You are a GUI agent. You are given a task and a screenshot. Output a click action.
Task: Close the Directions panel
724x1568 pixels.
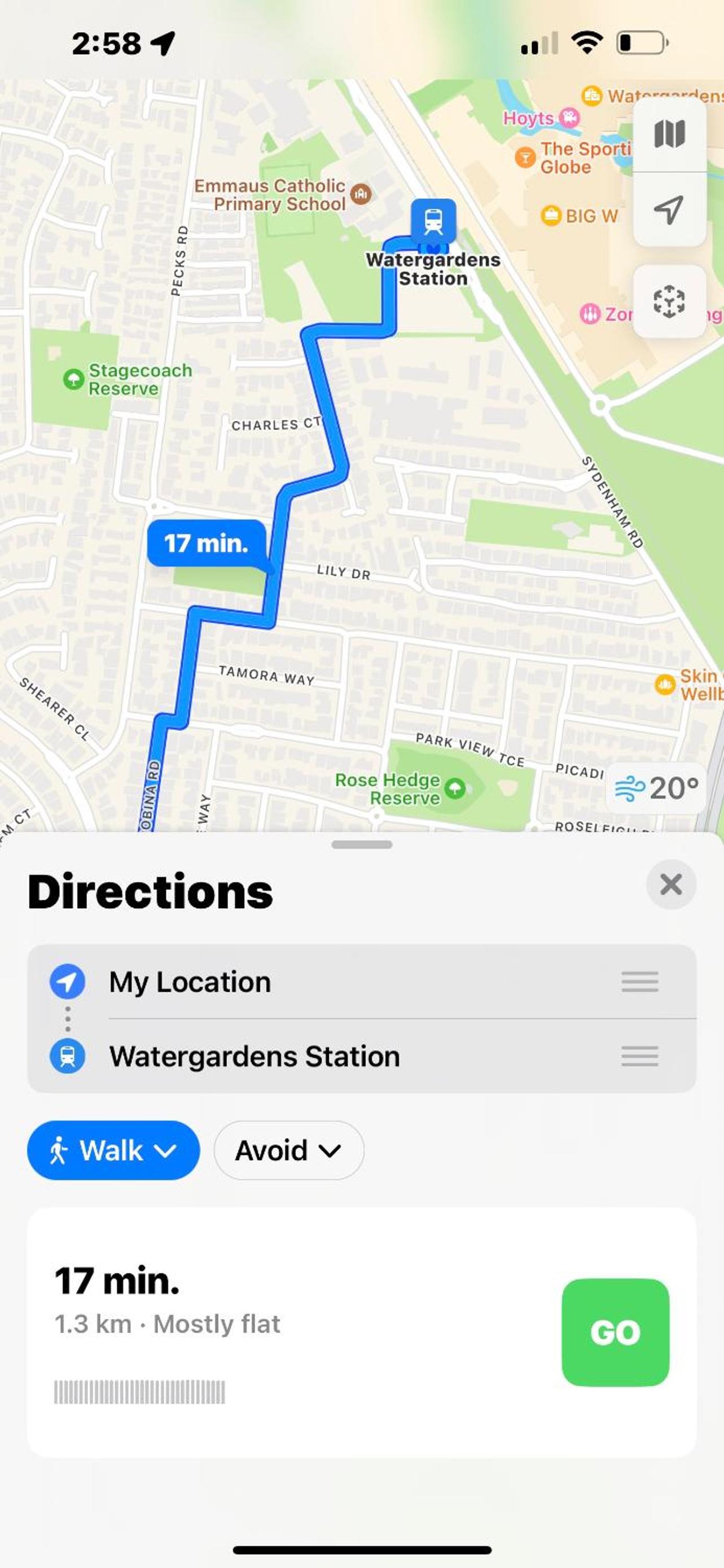pyautogui.click(x=670, y=884)
